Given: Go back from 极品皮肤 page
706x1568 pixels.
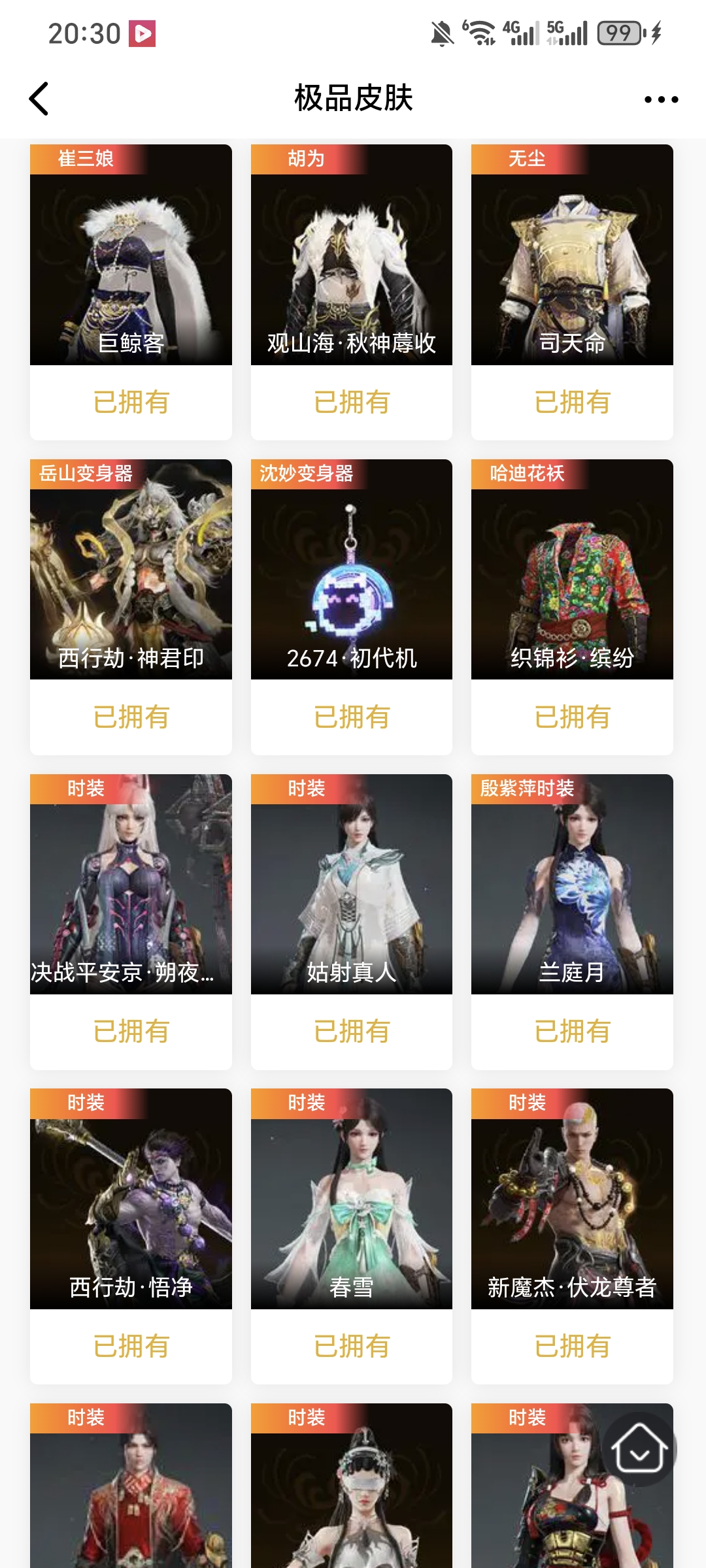Looking at the screenshot, I should tap(39, 99).
